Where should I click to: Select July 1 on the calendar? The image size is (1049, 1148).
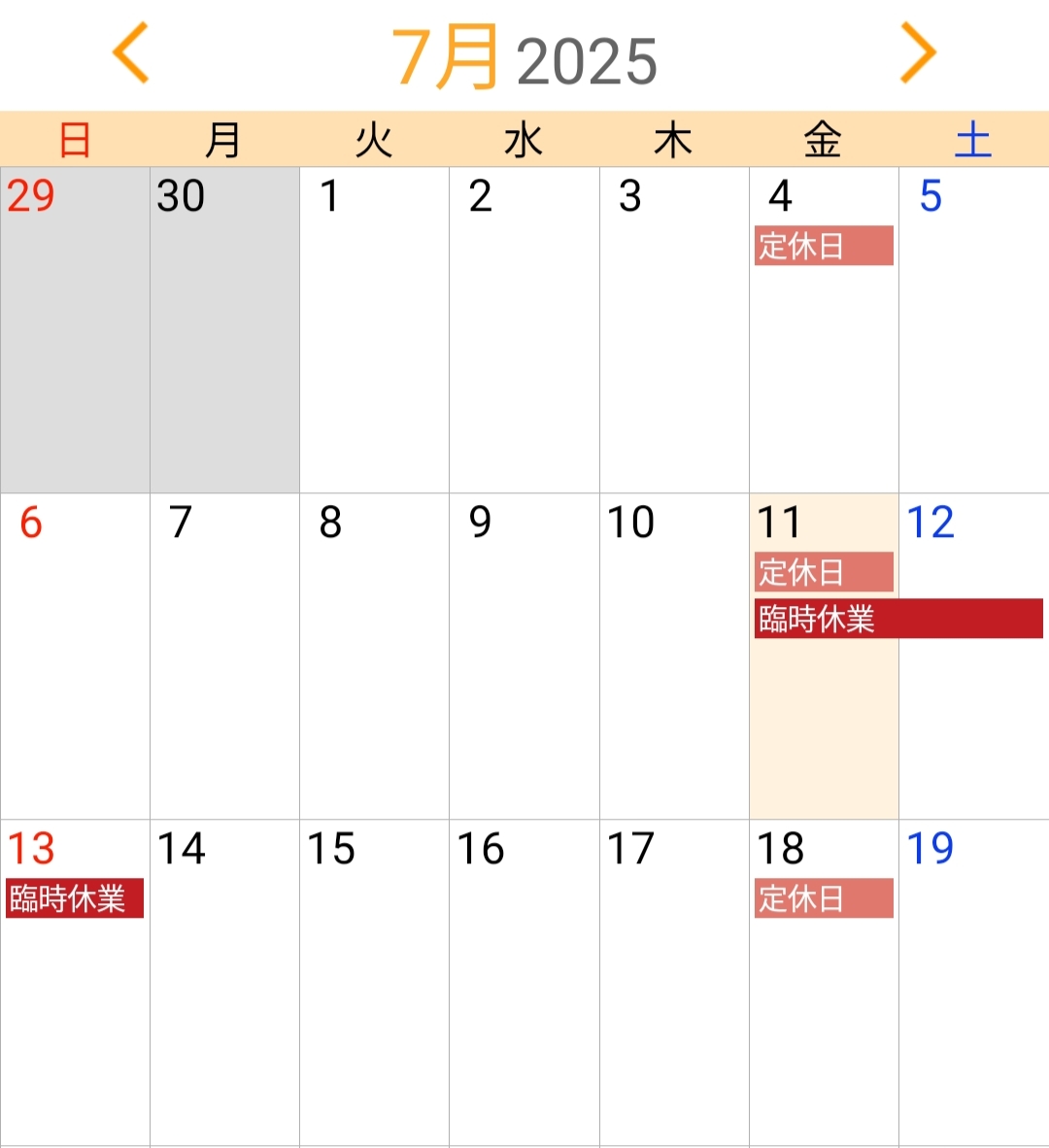tap(374, 330)
